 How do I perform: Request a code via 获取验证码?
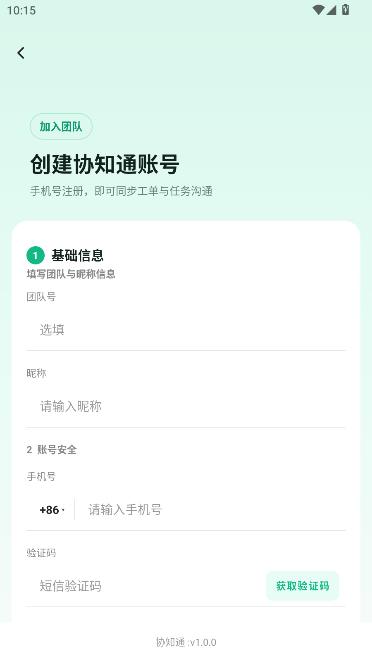tap(302, 586)
